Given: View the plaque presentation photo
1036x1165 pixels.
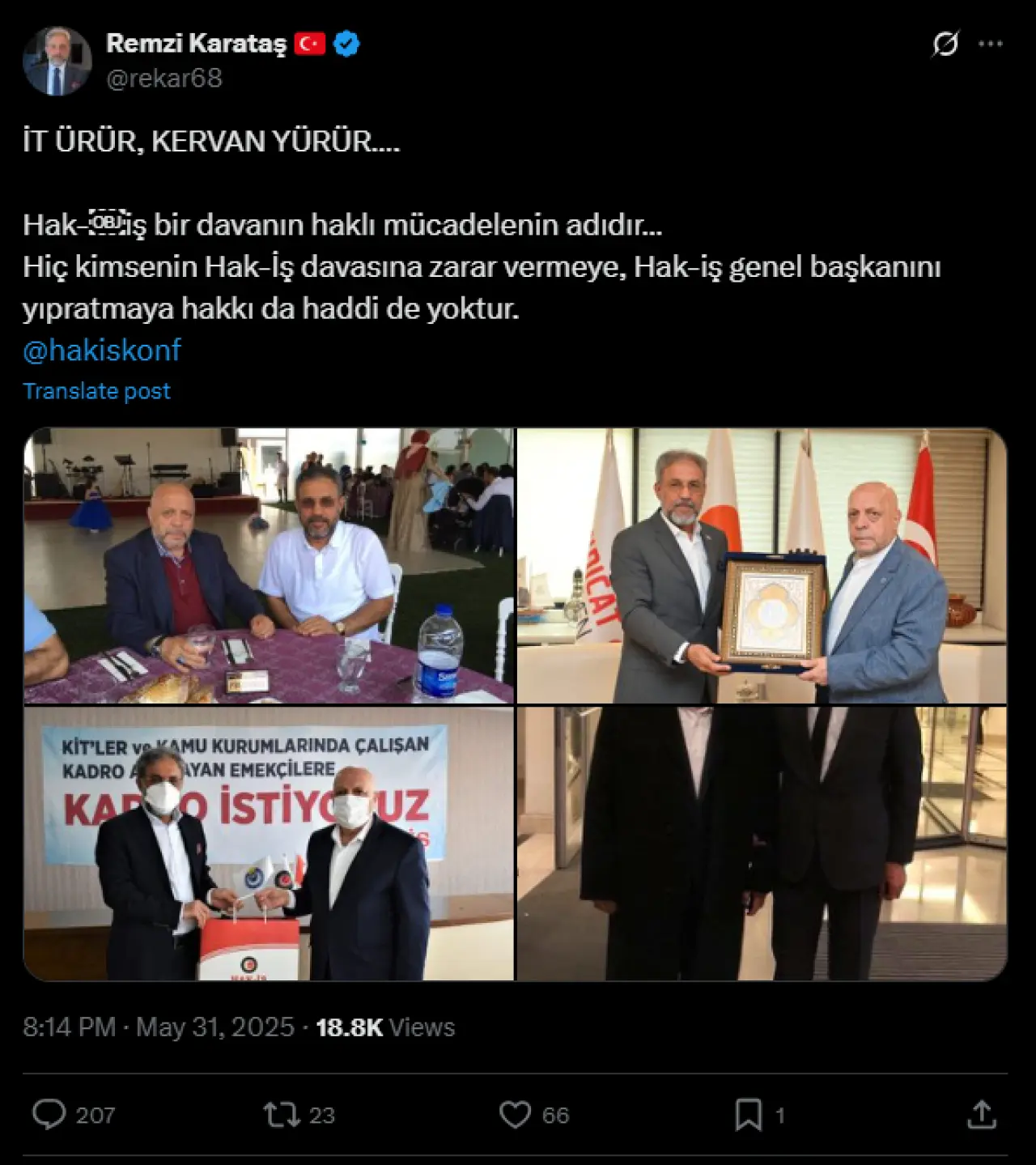Looking at the screenshot, I should pos(762,565).
